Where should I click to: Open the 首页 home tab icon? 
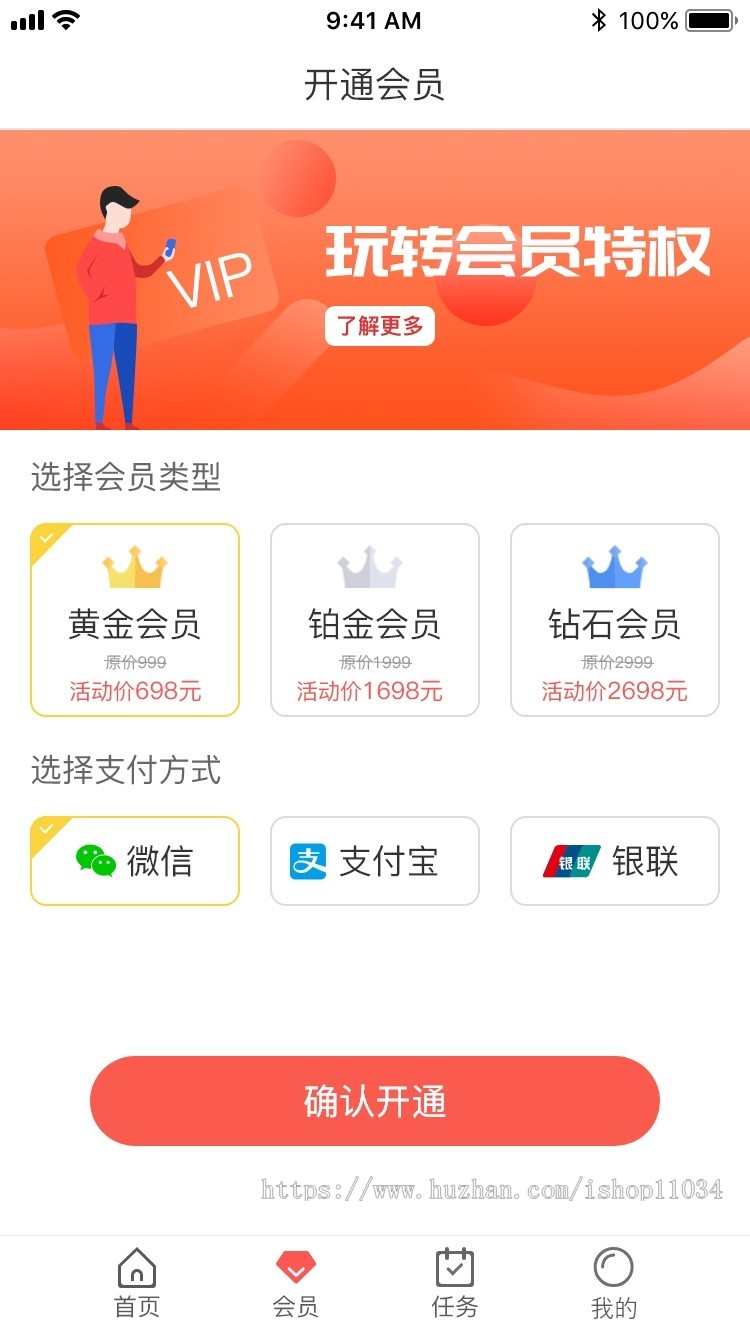[135, 1269]
